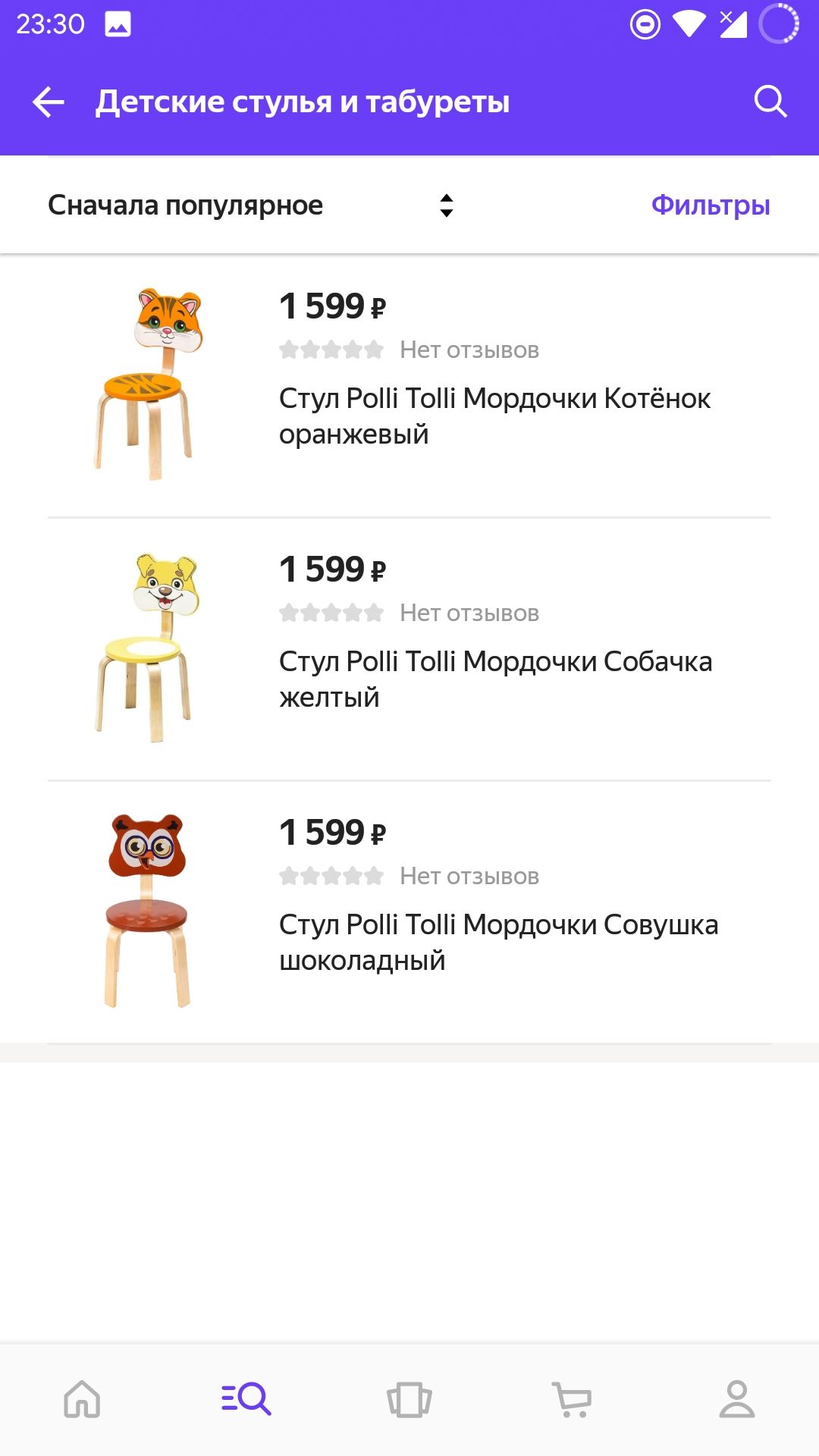This screenshot has width=819, height=1456.
Task: Switch to the comparison tab
Action: (x=409, y=1399)
